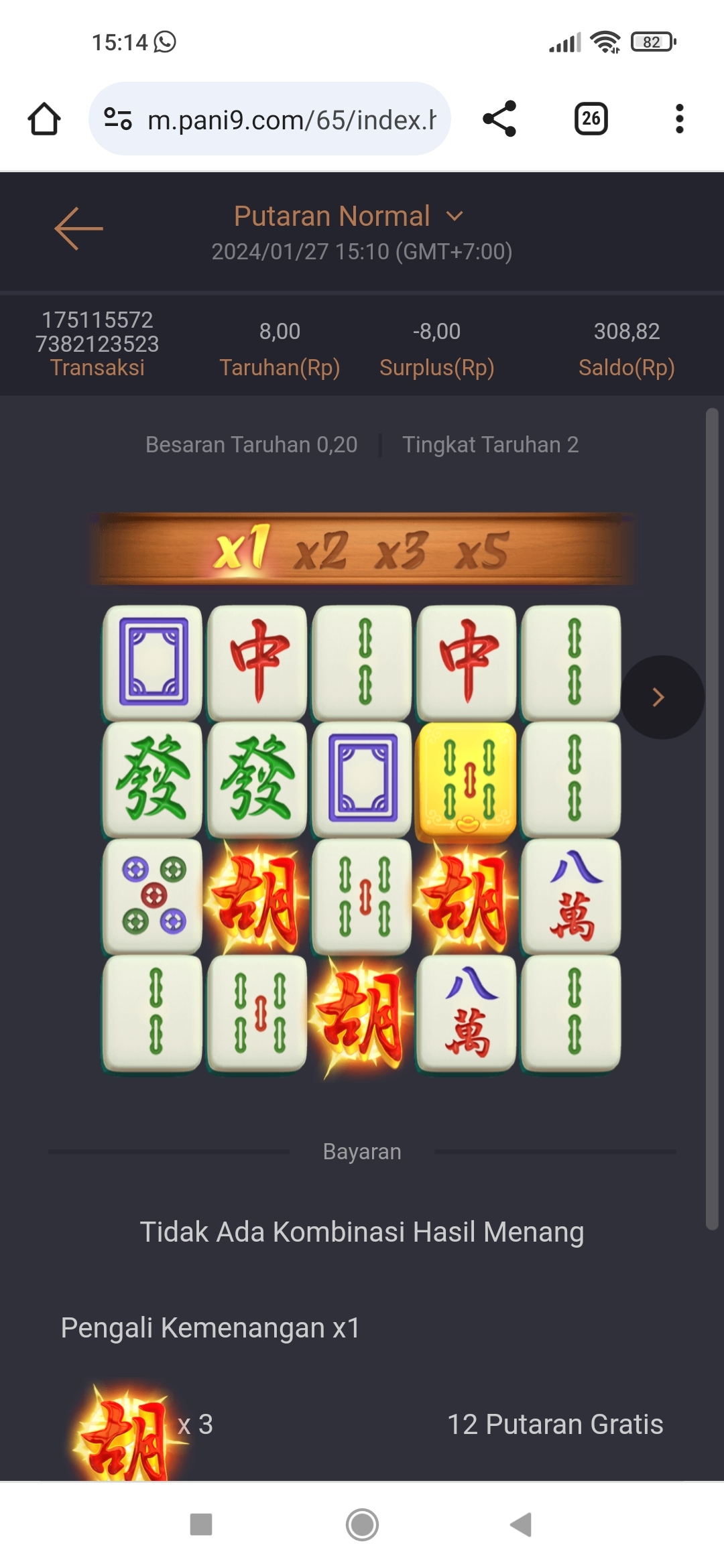Open the recent apps overview
724x1568 pixels.
201,1524
